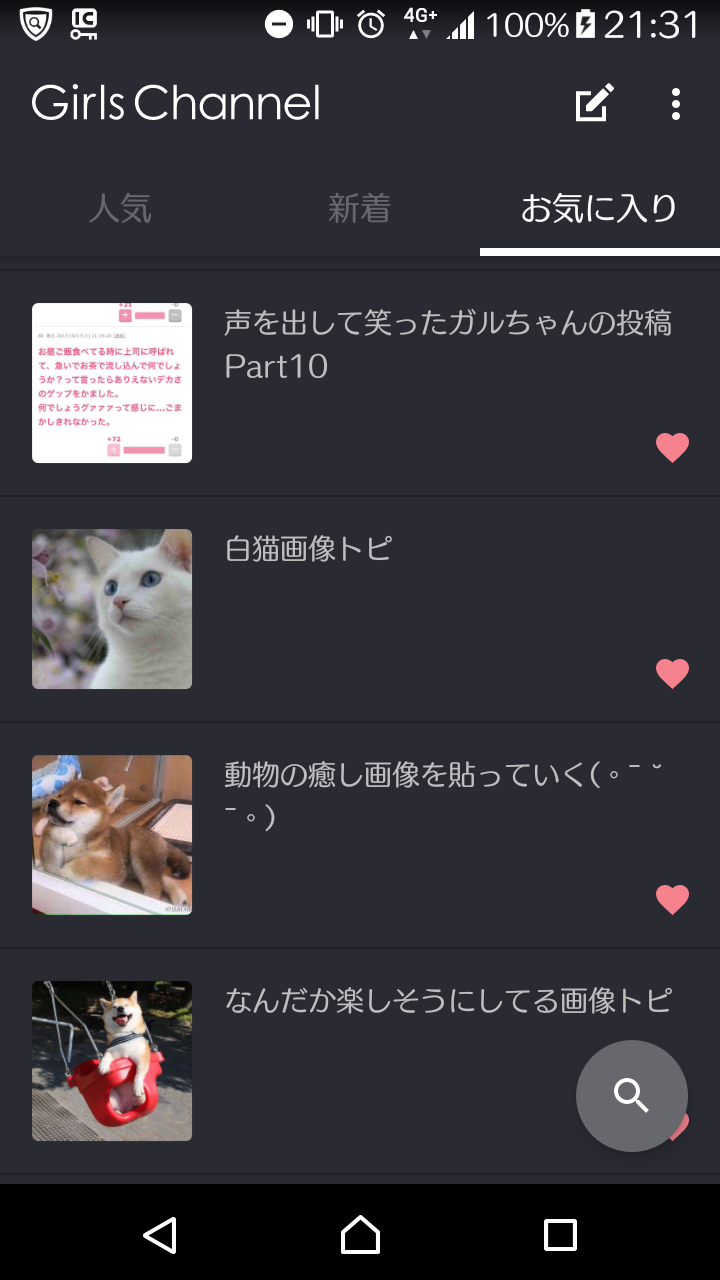Open the なんだか楽しそうにしてる画像トピ topic

tap(360, 1061)
